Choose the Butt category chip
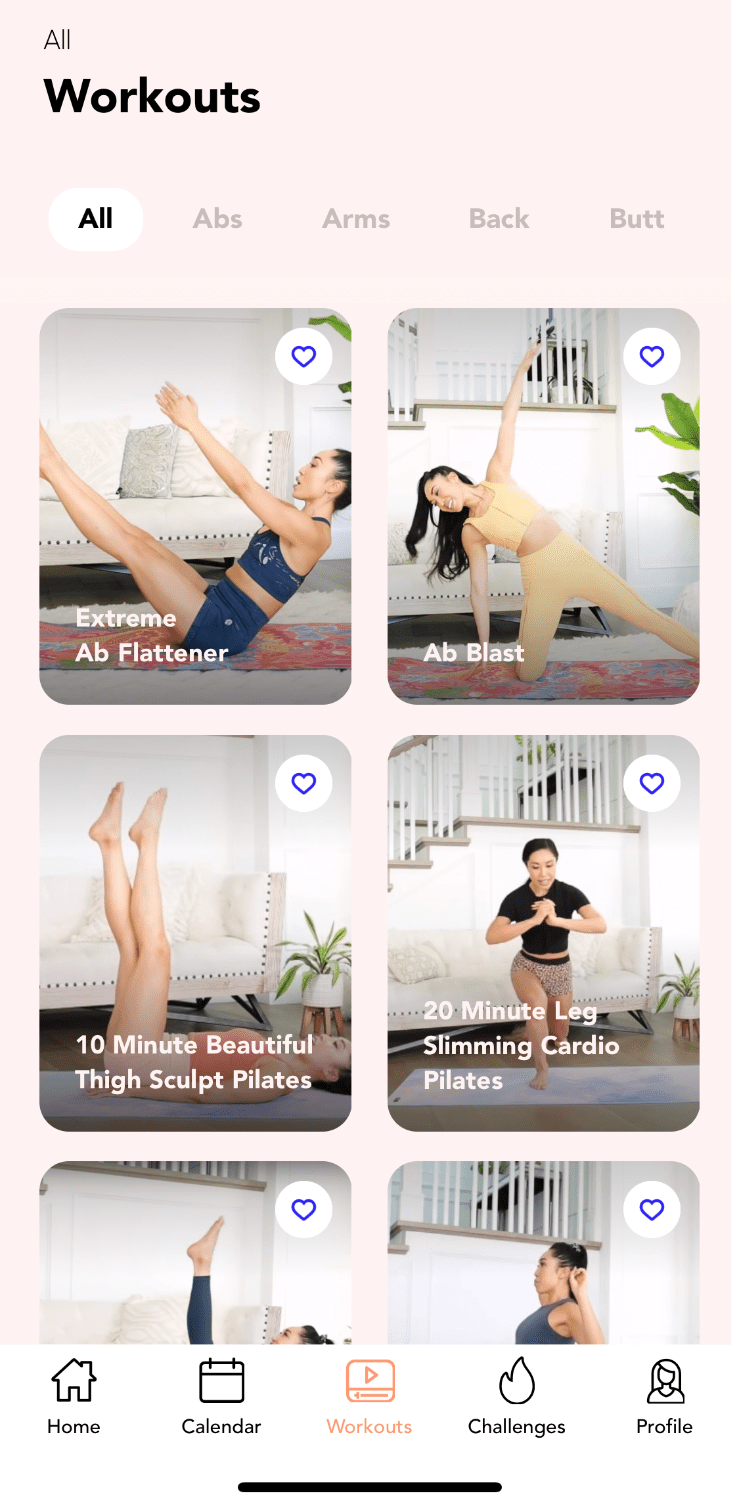The width and height of the screenshot is (731, 1507). click(x=637, y=219)
